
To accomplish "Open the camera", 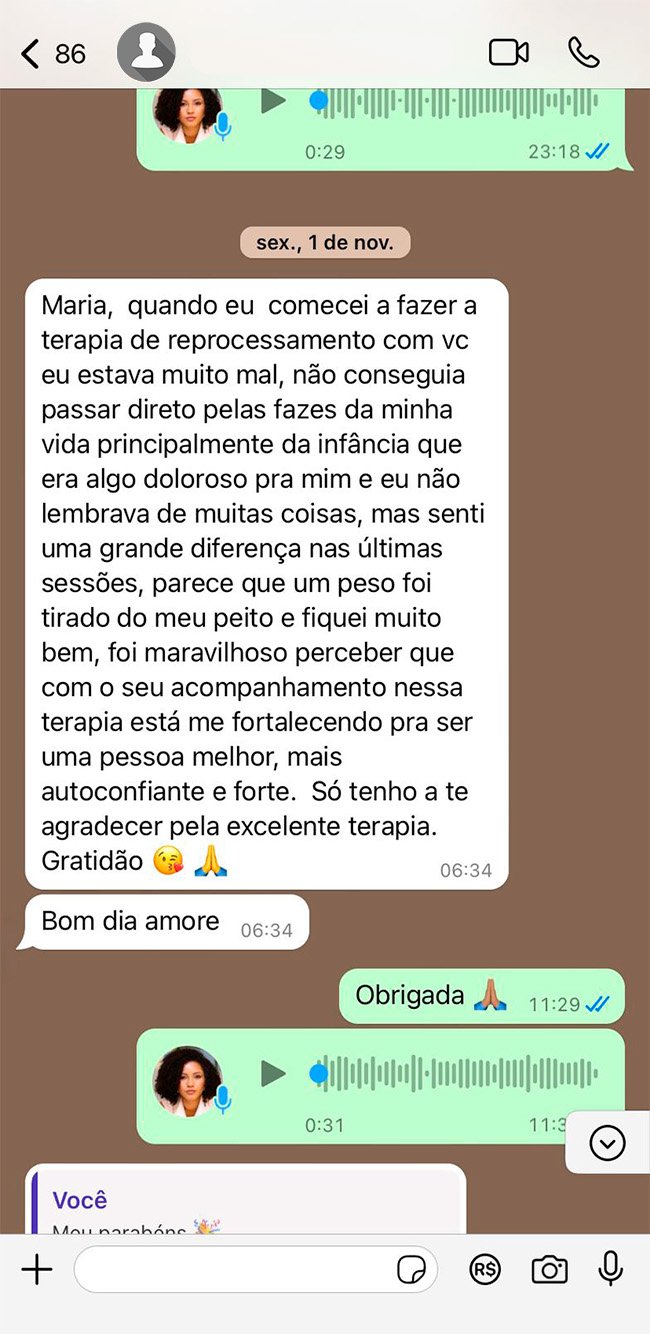I will click(x=549, y=1270).
